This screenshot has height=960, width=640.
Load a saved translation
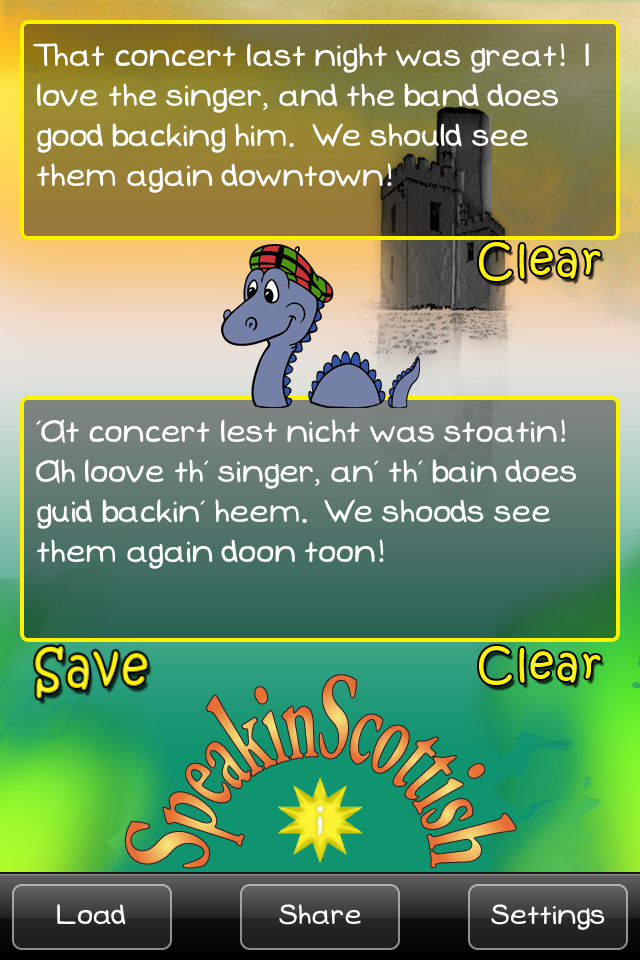point(91,915)
